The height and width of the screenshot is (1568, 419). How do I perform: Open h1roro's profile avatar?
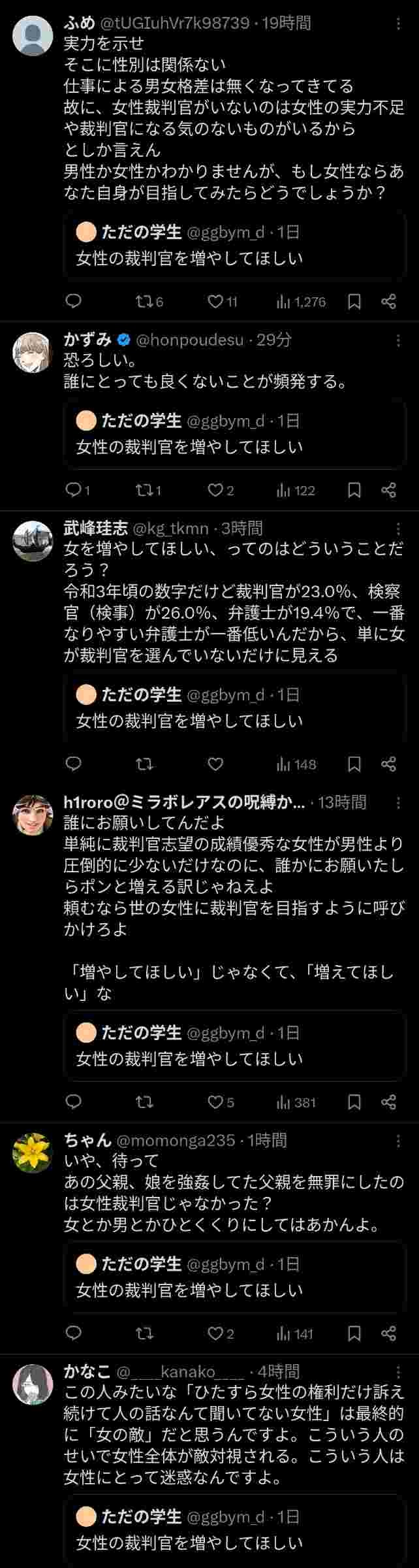[x=33, y=815]
